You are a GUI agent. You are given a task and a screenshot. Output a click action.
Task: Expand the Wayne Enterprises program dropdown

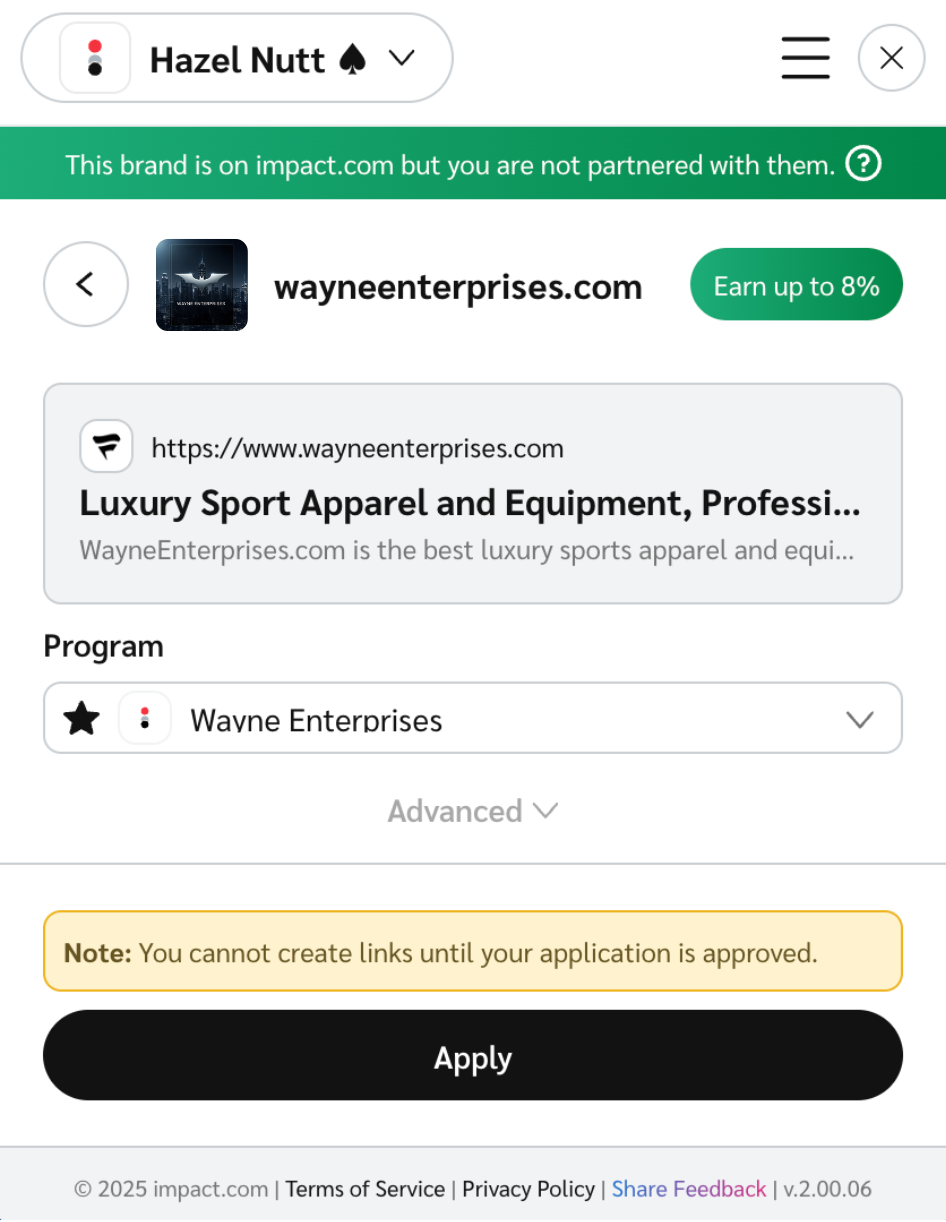point(472,718)
